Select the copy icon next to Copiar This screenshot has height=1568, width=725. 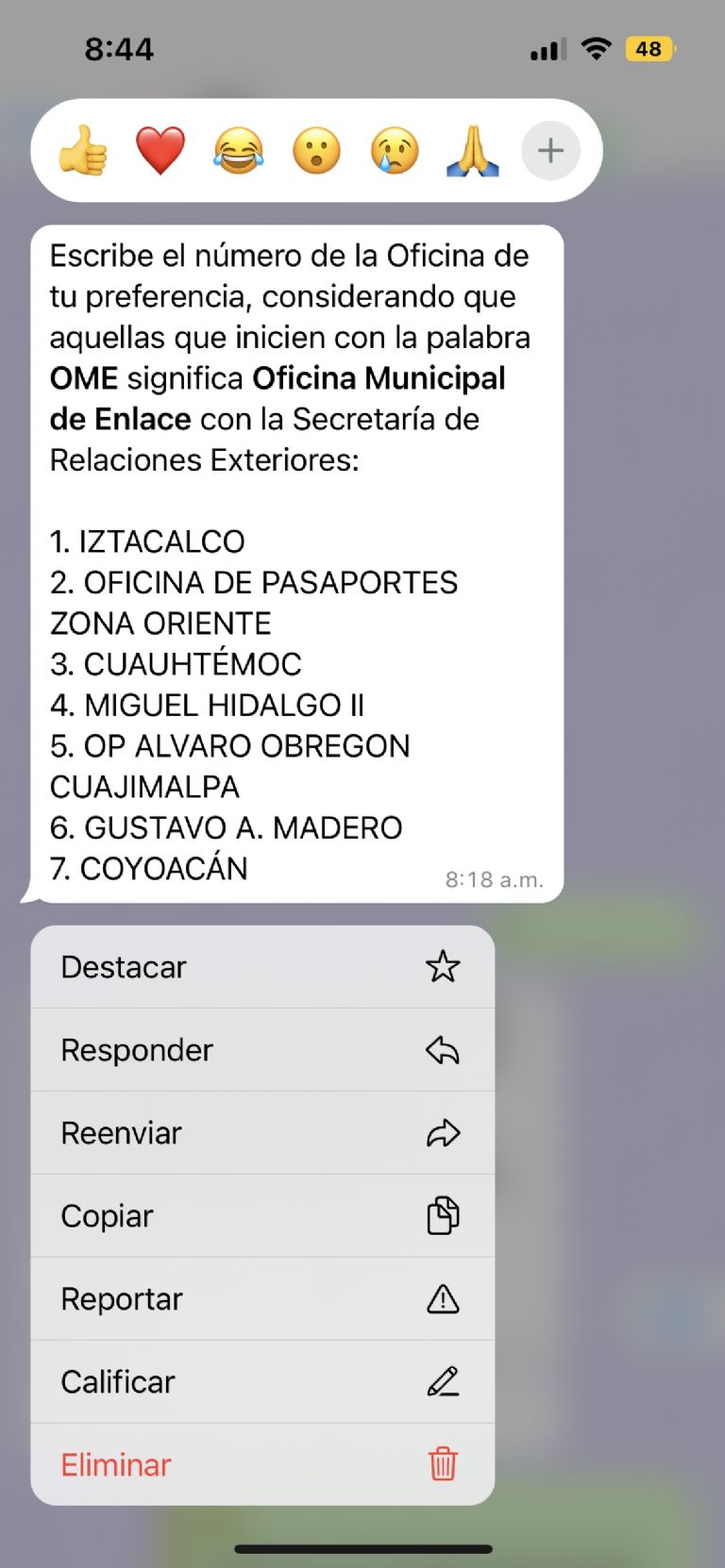[444, 1216]
